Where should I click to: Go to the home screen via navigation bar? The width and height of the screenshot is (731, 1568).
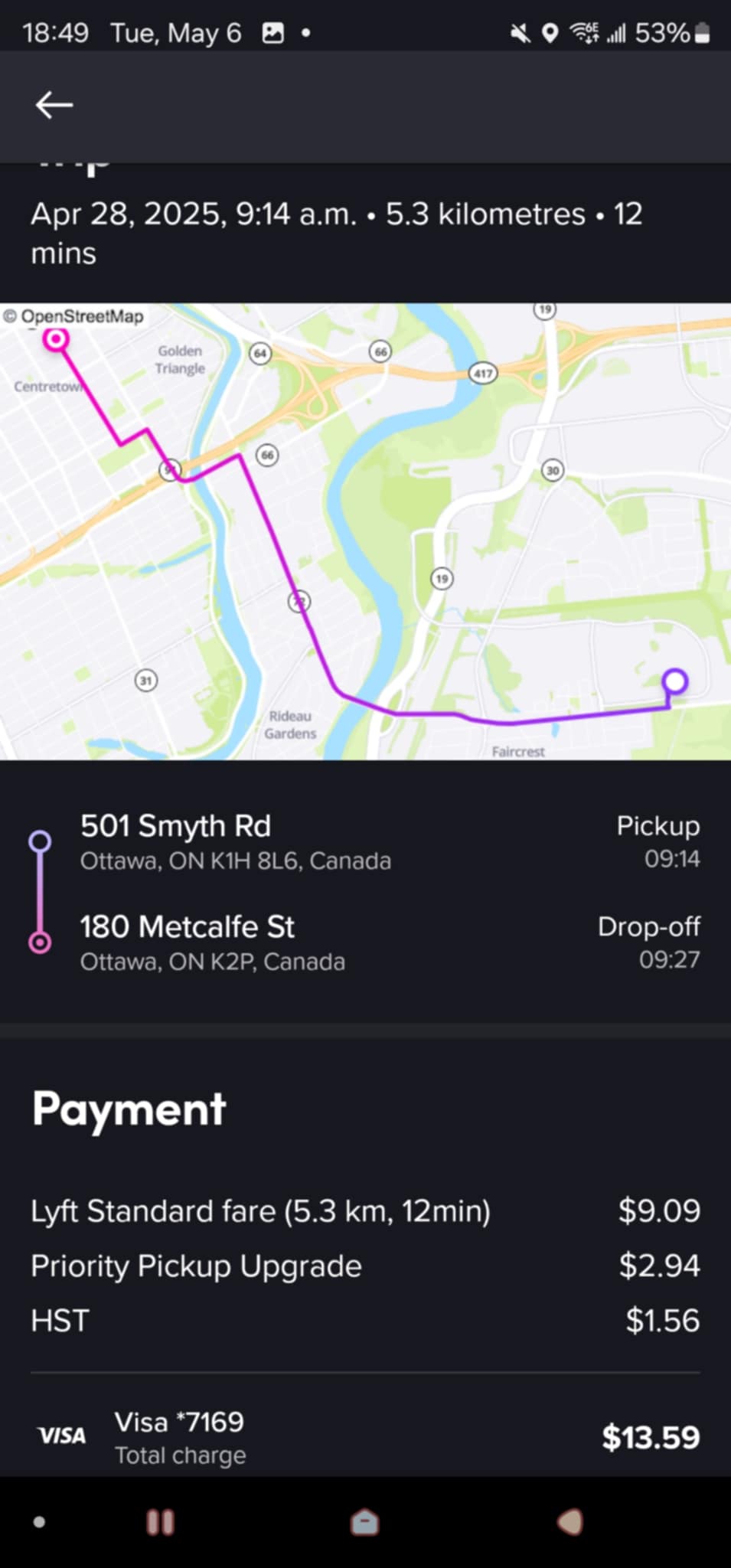364,1522
